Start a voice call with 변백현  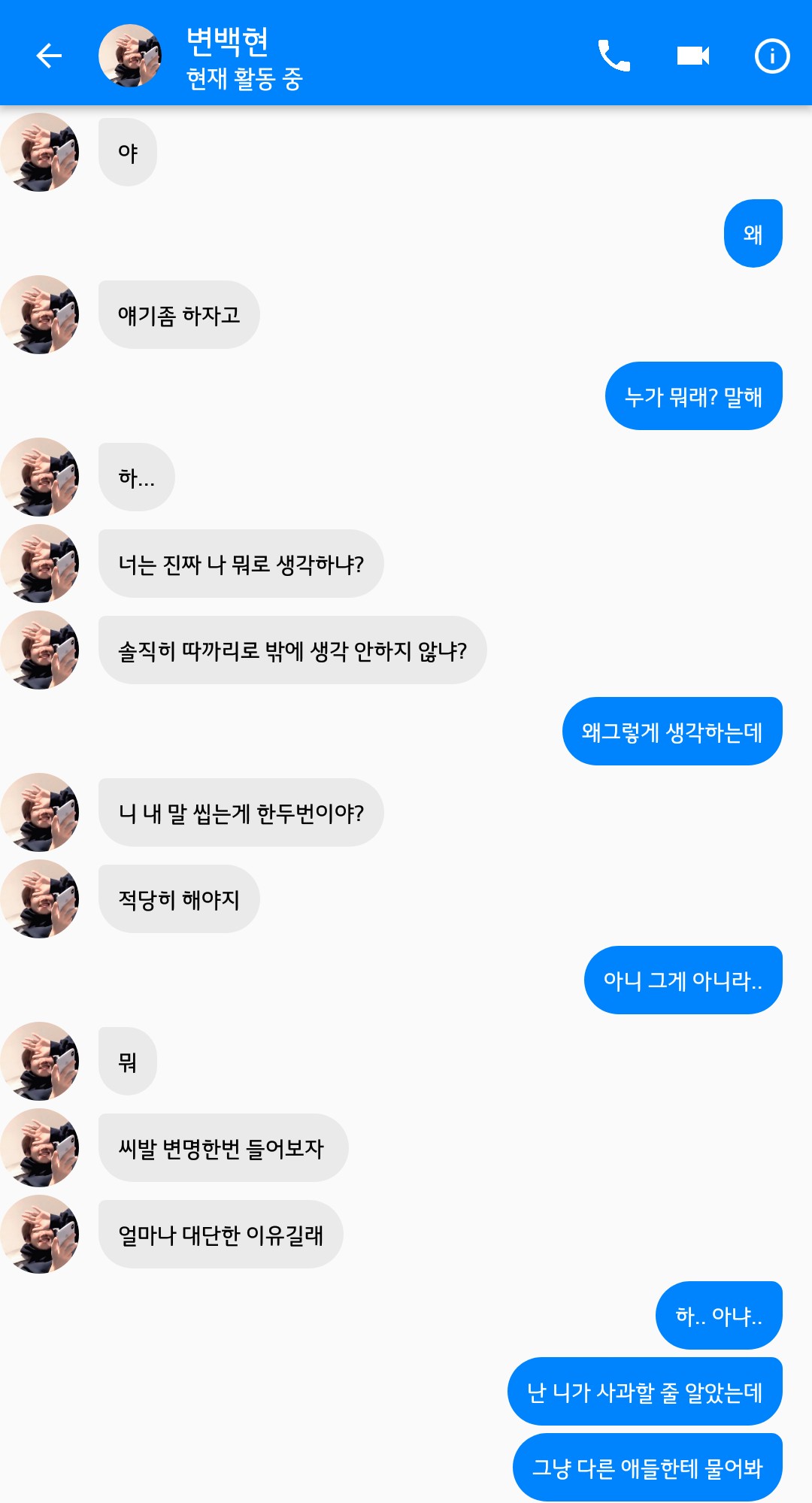(x=614, y=56)
